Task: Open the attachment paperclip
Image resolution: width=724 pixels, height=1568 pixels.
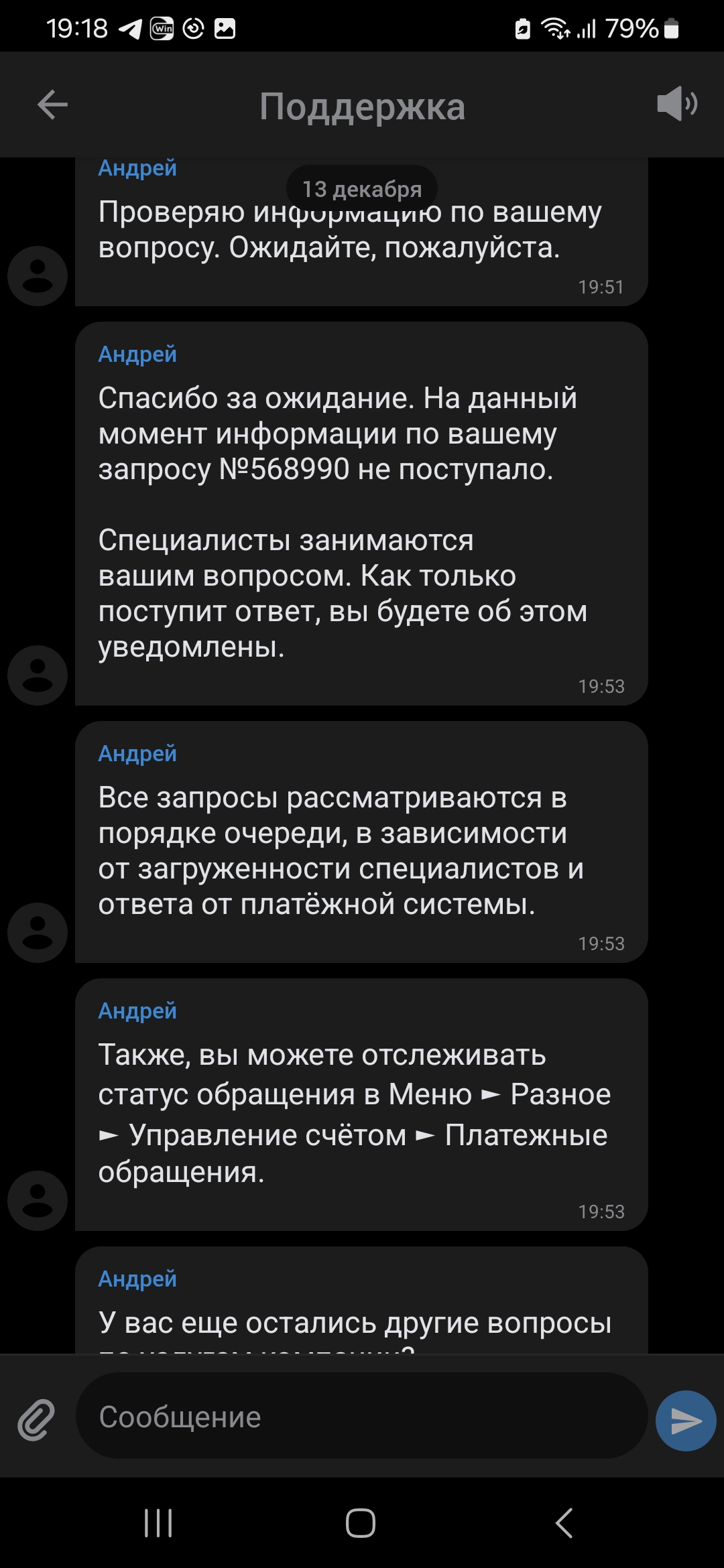Action: [x=36, y=1420]
